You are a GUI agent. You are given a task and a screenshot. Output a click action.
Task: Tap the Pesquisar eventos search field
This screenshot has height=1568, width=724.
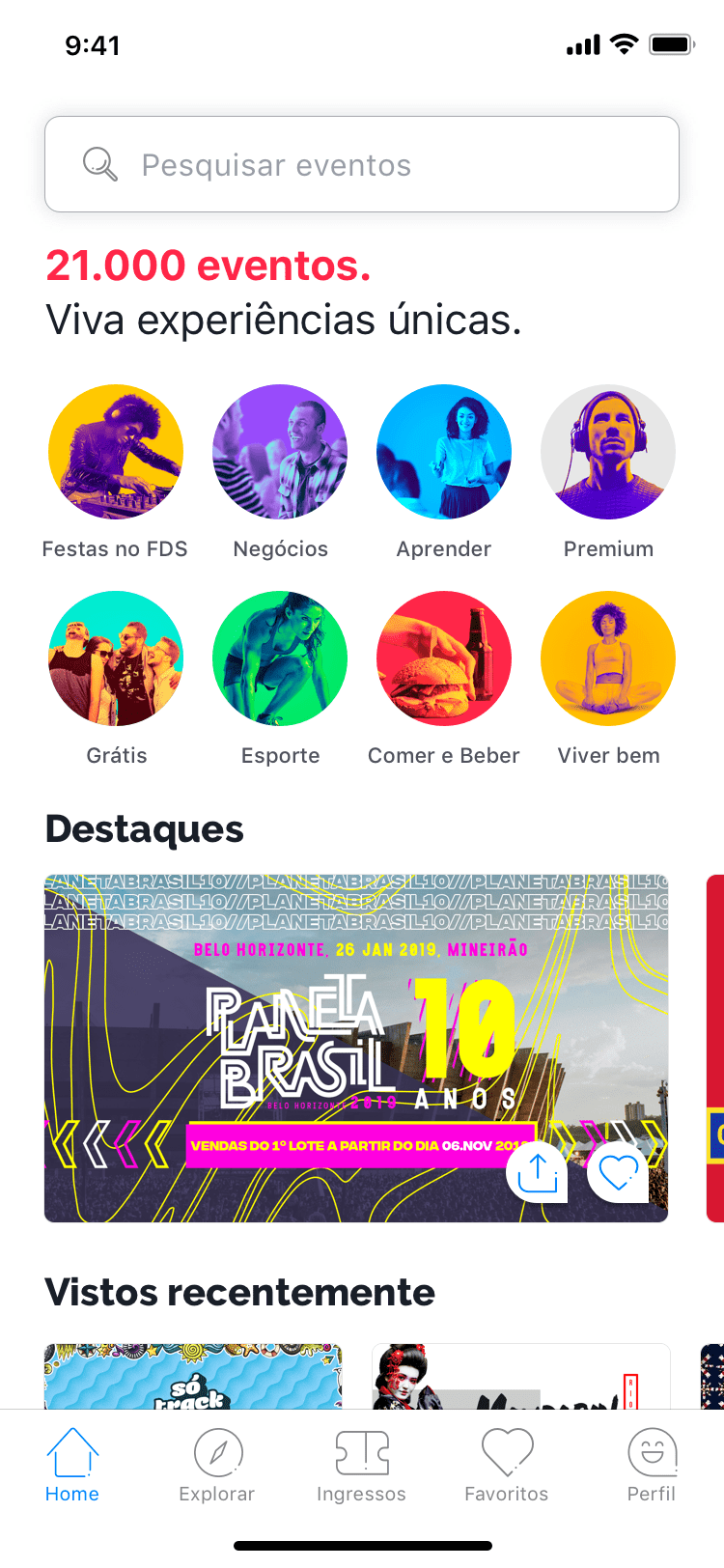(x=362, y=164)
